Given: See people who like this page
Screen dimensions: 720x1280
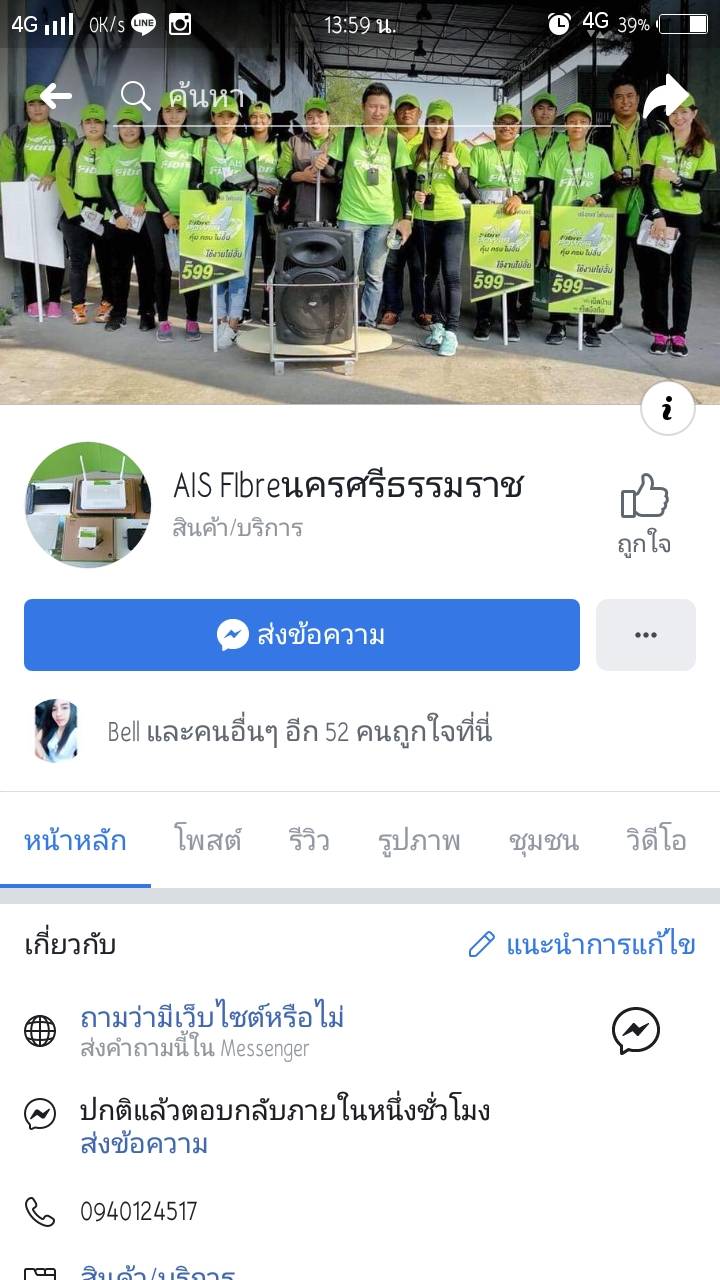Looking at the screenshot, I should pos(300,732).
